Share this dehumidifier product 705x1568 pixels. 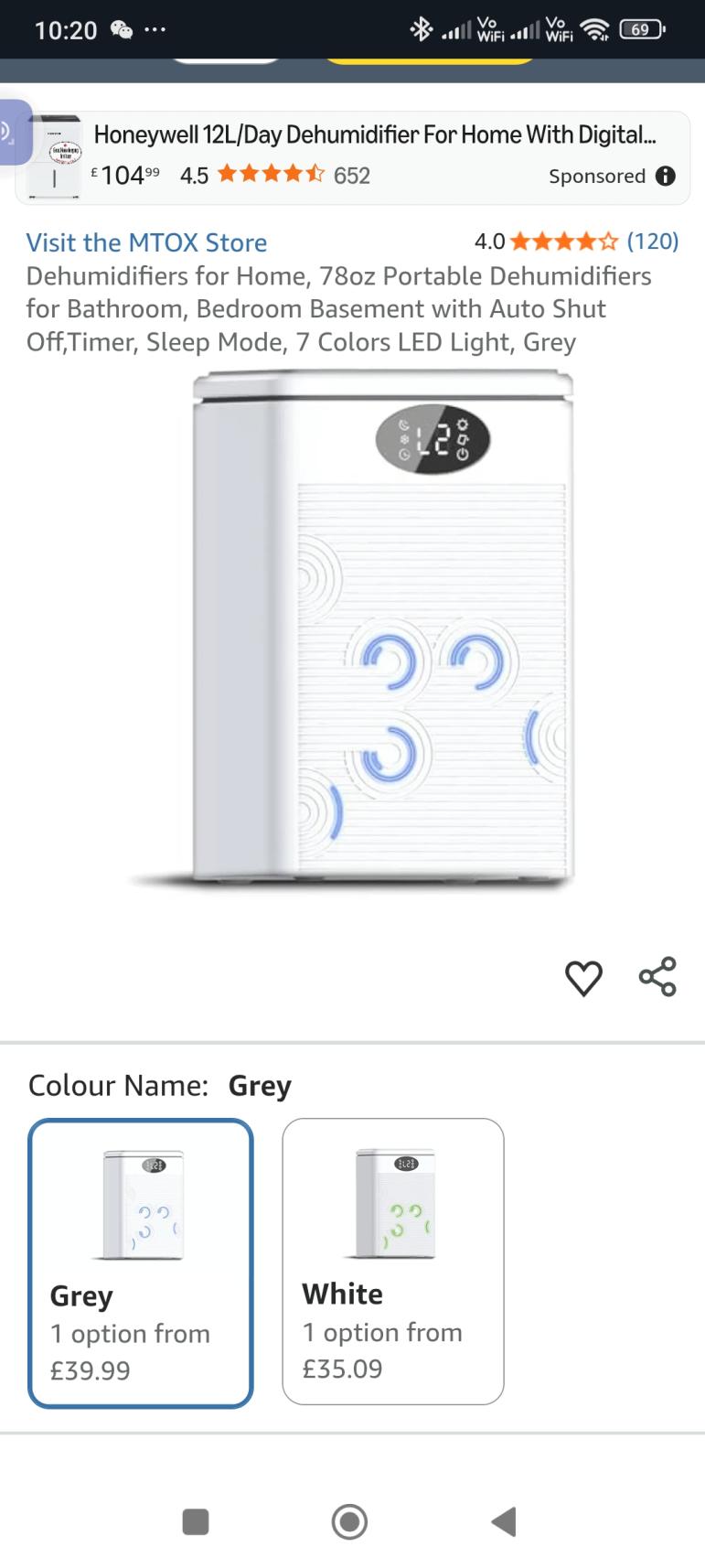coord(657,977)
